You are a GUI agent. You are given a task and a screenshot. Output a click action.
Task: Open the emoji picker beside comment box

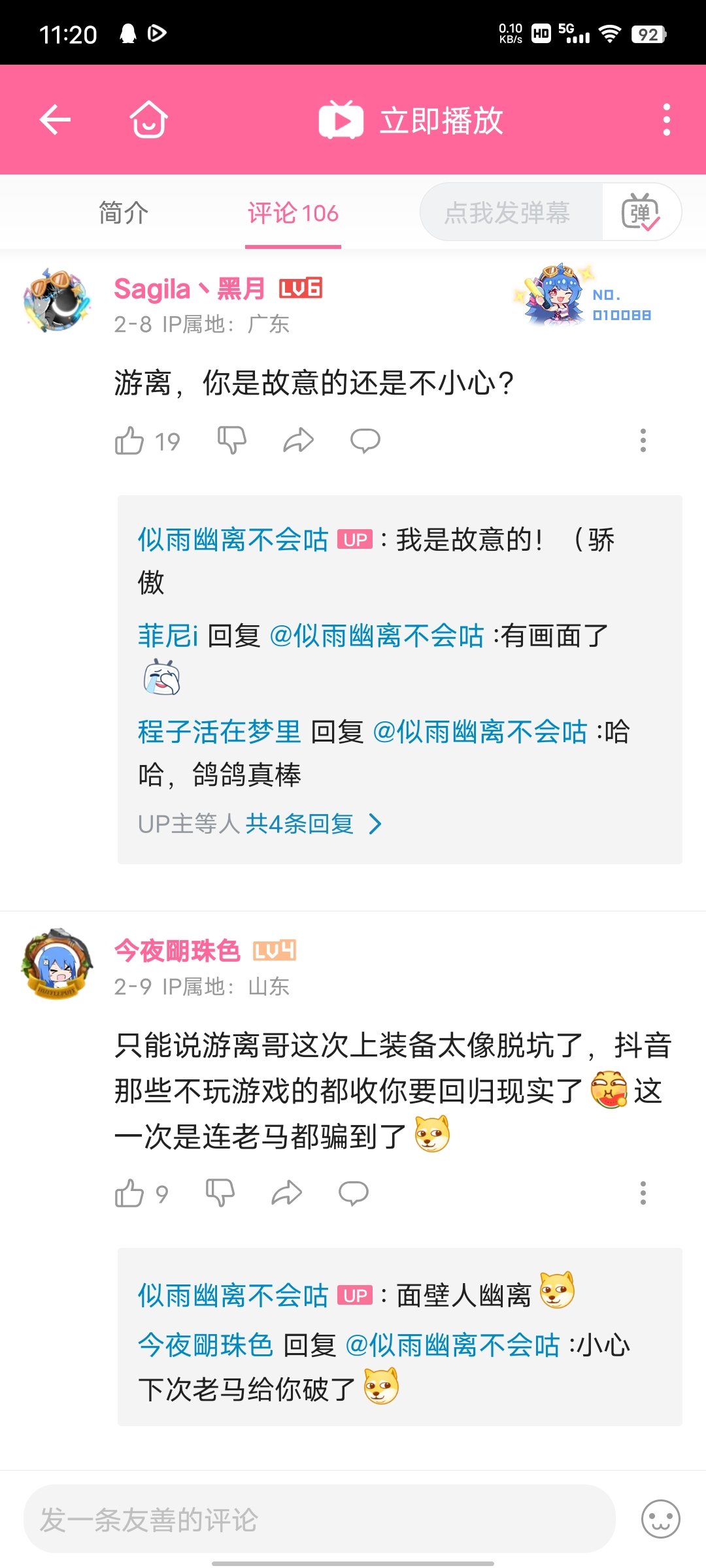coord(661,1519)
